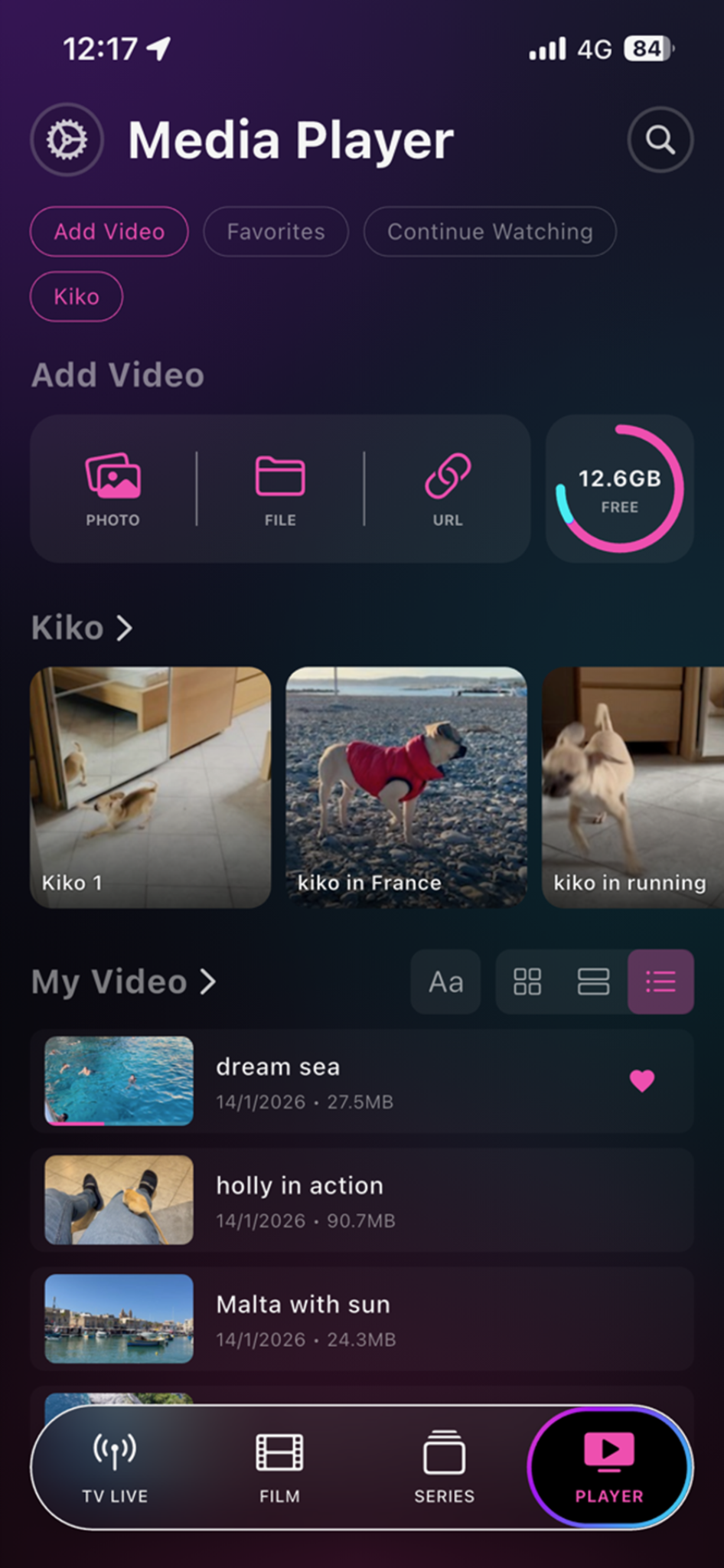724x1568 pixels.
Task: Click the Add Video filter chip
Action: point(109,232)
